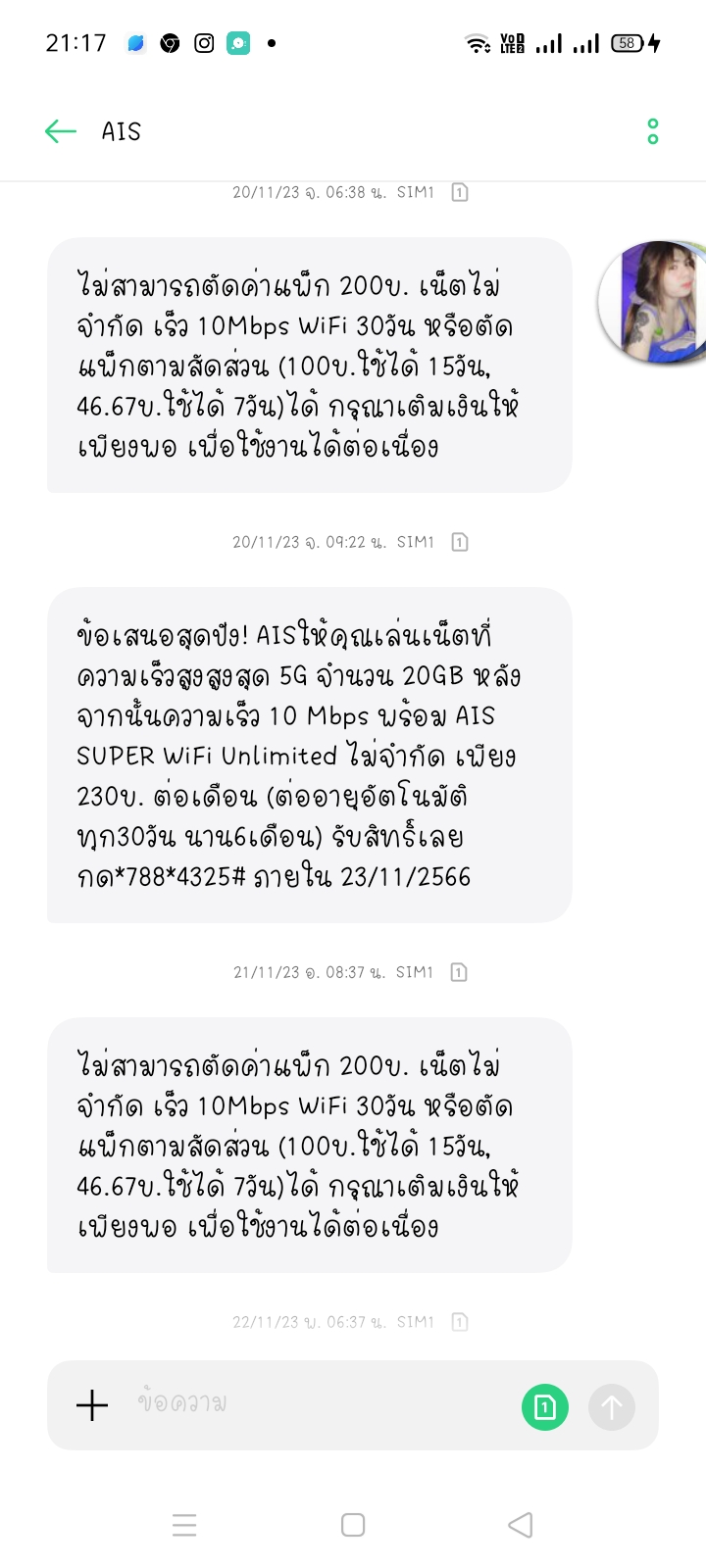Tap the floating profile picture bubble
Screen dimensions: 706x1568
pos(654,302)
